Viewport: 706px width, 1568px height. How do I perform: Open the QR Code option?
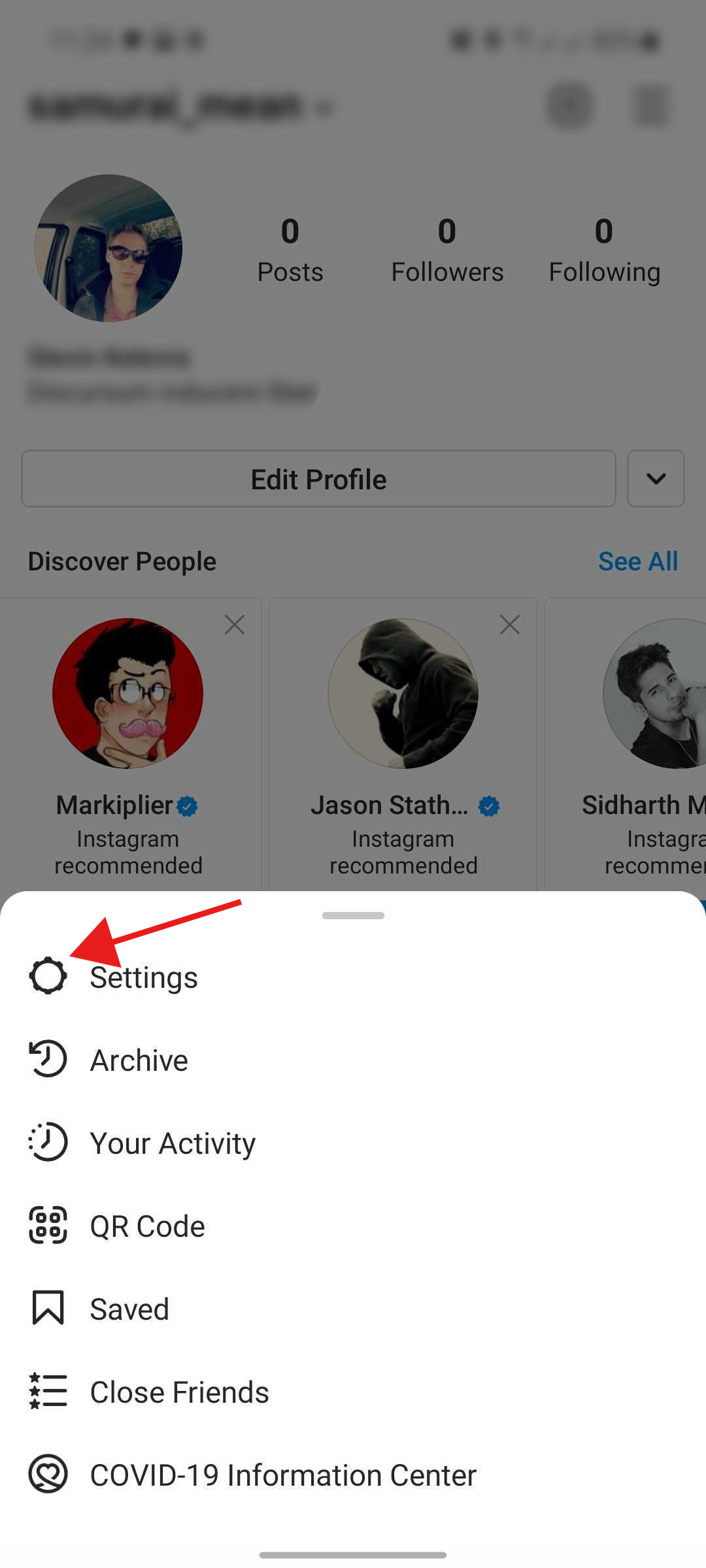click(353, 1226)
